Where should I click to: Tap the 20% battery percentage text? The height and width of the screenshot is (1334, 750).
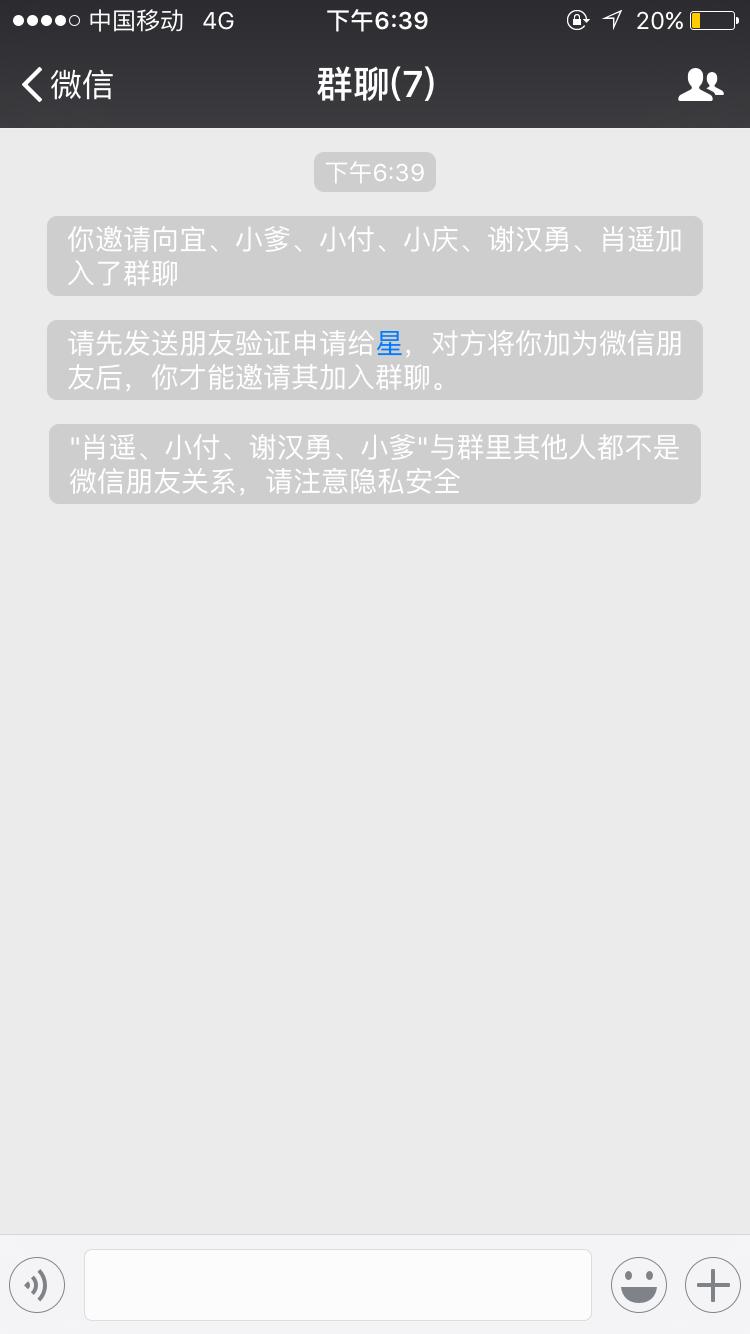point(663,19)
